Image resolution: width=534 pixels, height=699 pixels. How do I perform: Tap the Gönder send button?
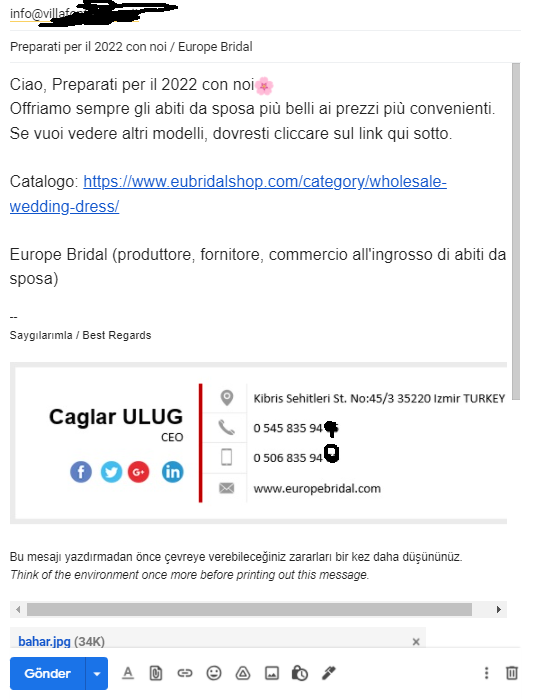pos(47,673)
